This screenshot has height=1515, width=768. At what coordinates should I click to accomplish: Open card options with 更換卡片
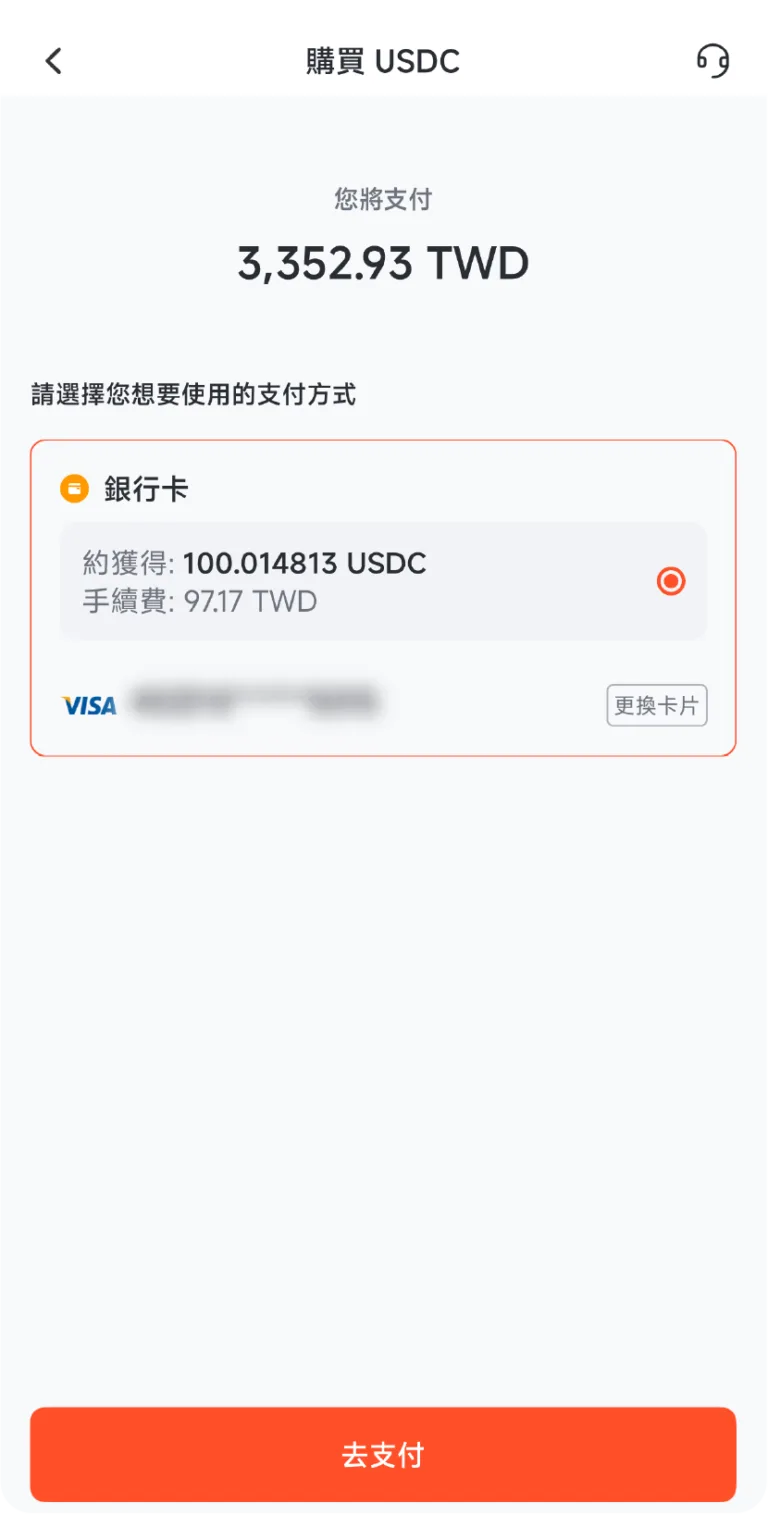(x=656, y=705)
